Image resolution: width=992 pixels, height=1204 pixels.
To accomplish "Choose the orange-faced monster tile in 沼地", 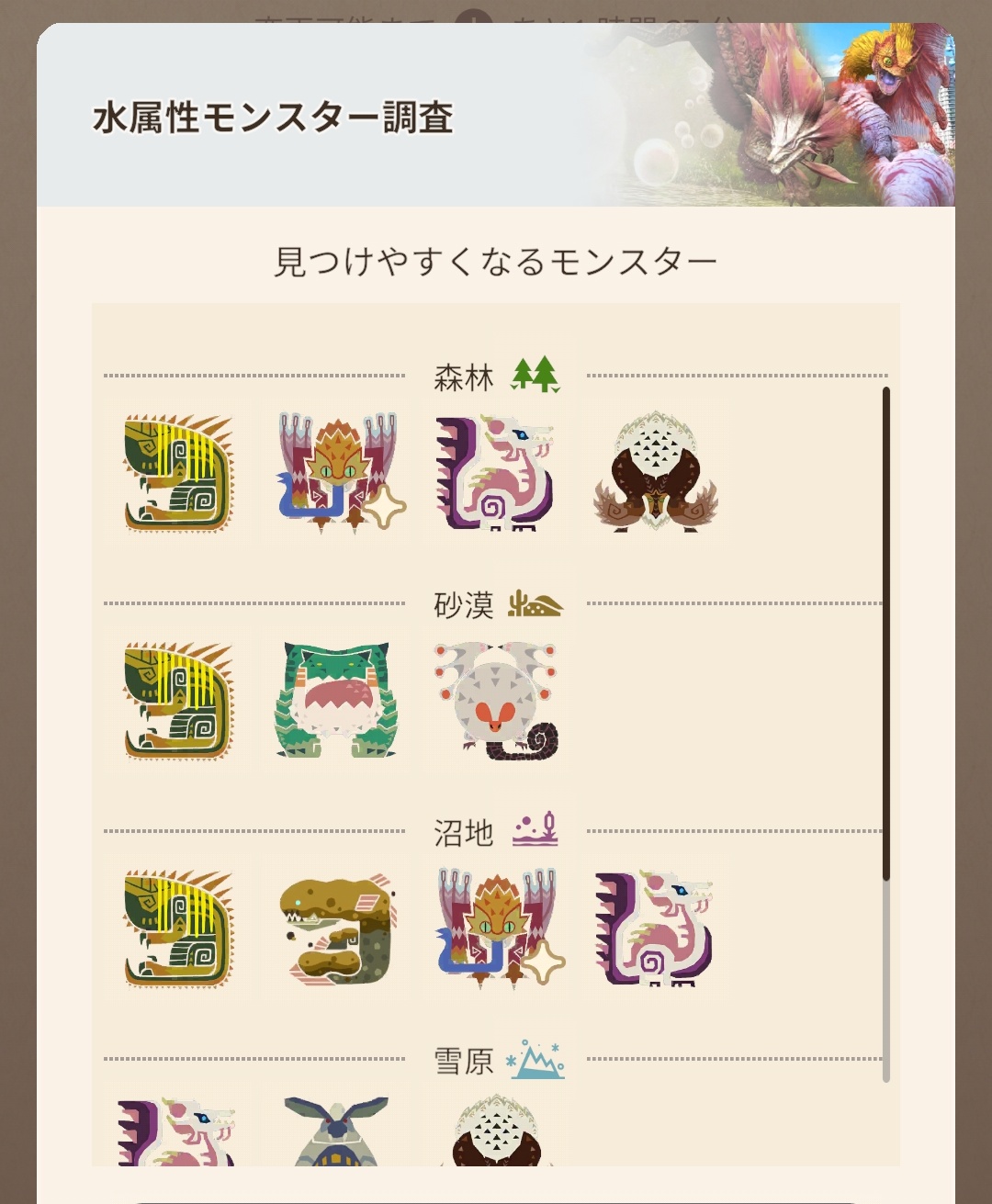I will click(496, 928).
